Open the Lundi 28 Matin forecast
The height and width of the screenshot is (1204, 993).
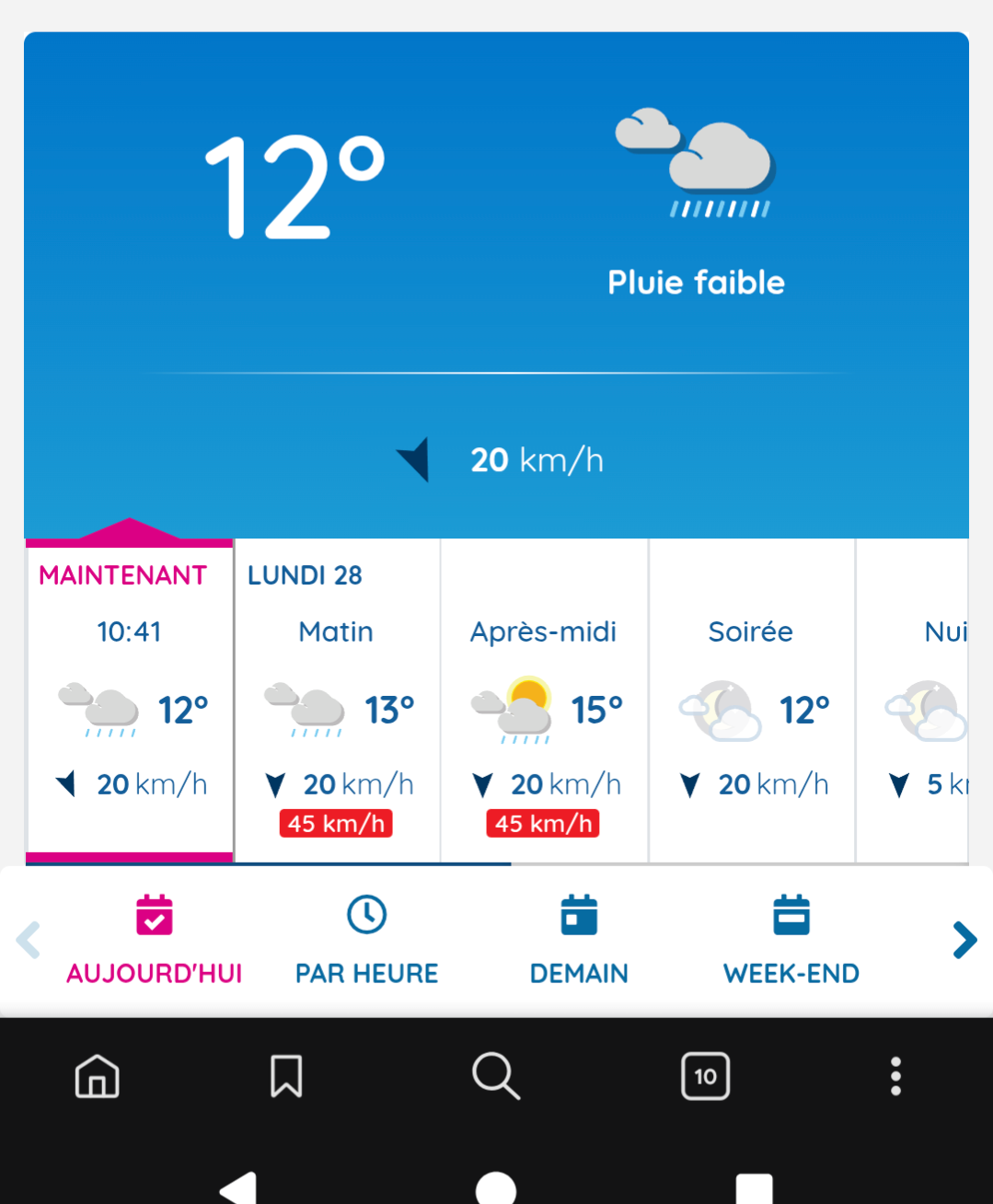[x=337, y=700]
